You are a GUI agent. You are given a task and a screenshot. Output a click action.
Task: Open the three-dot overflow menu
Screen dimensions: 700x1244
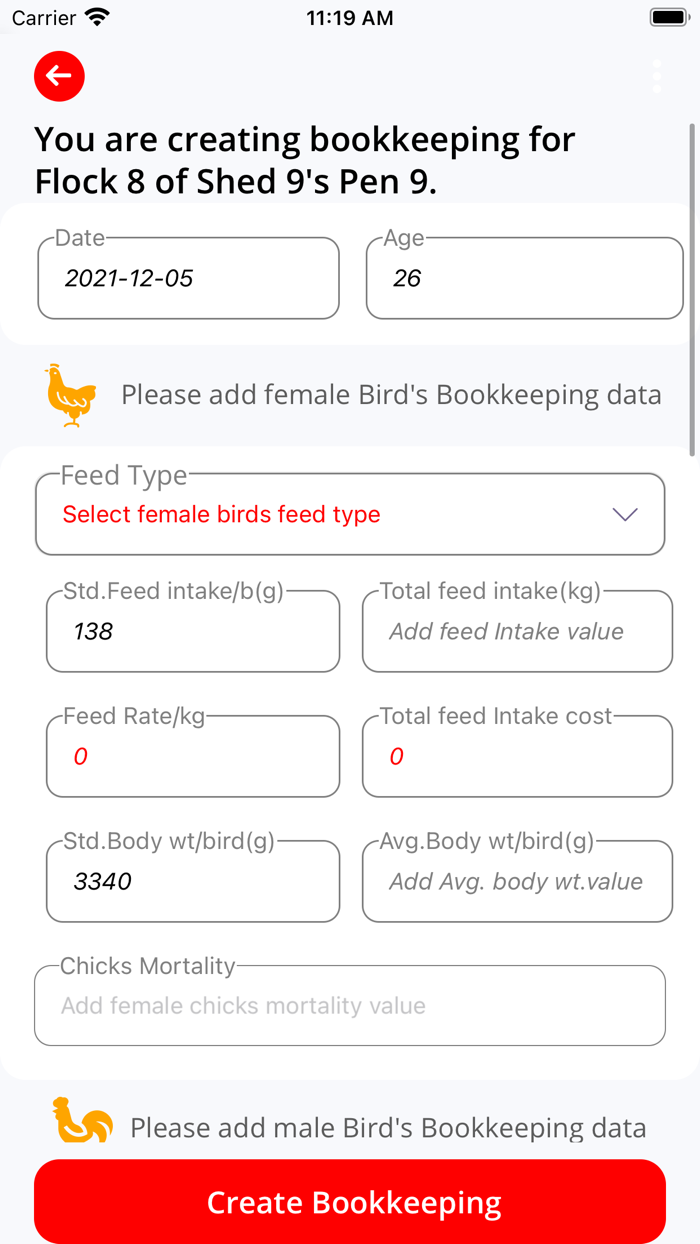pos(657,76)
